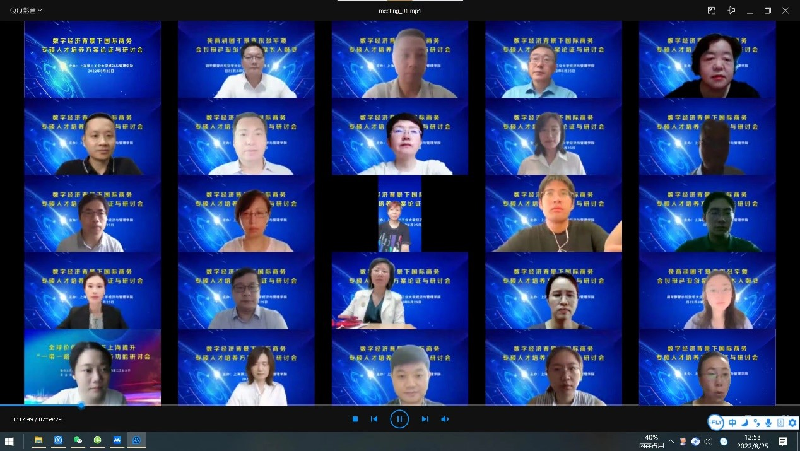Open WeChat from the taskbar

click(78, 440)
